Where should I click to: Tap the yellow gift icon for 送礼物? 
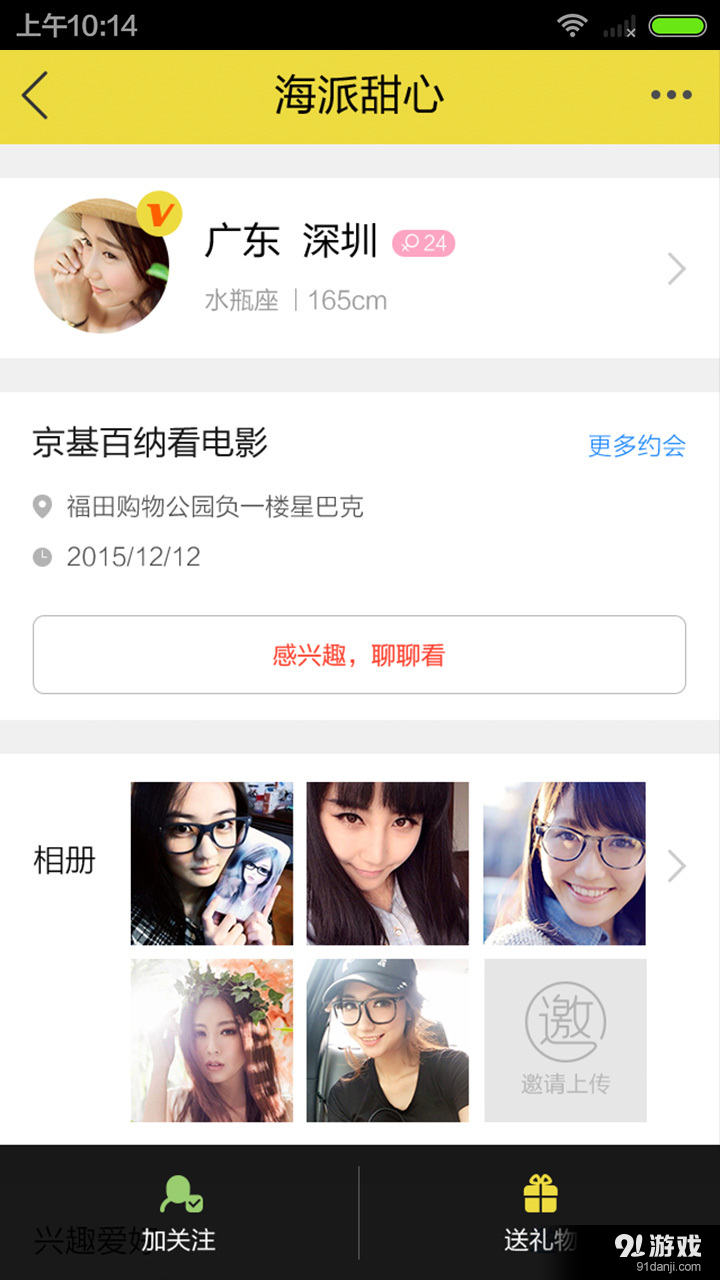coord(541,1190)
